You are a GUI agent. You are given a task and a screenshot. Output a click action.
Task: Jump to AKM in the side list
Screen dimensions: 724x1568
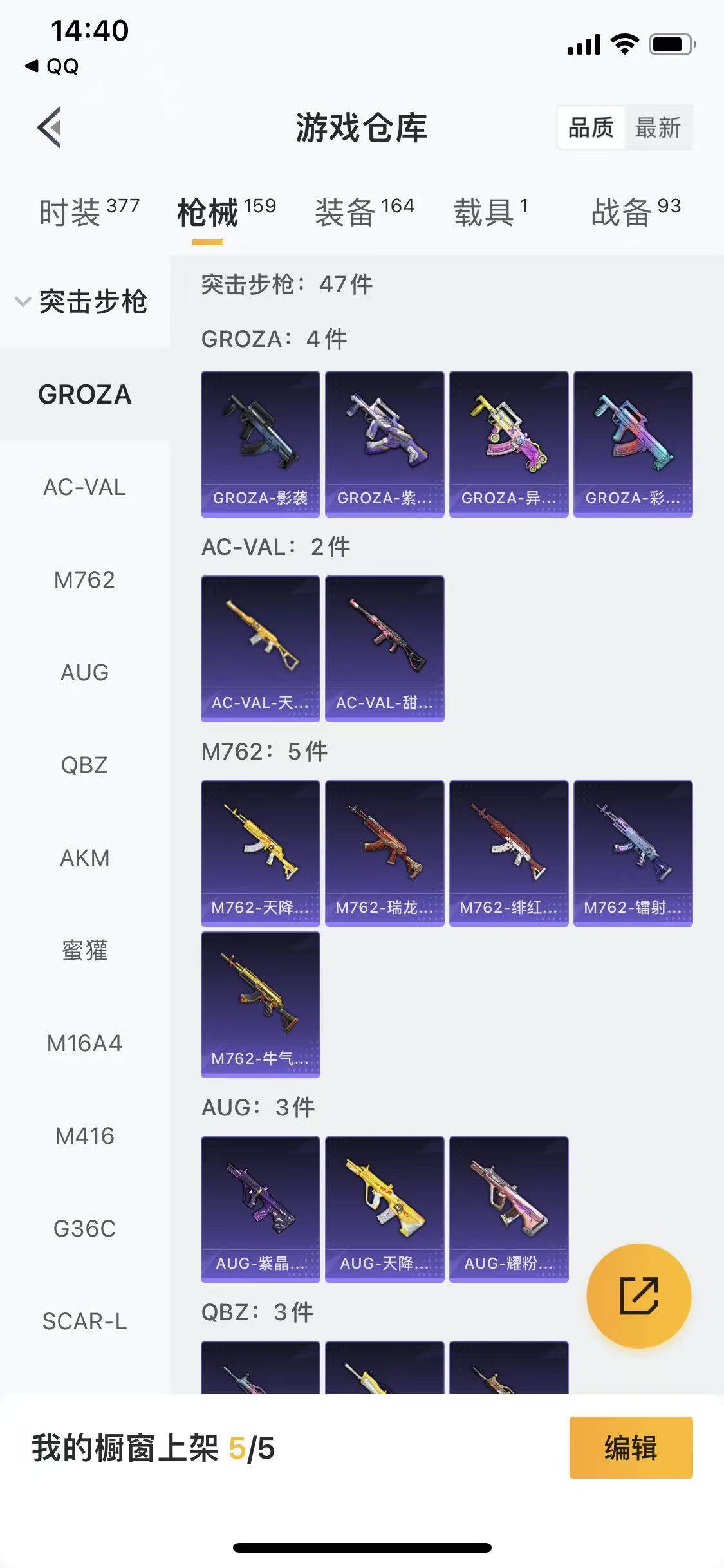84,858
